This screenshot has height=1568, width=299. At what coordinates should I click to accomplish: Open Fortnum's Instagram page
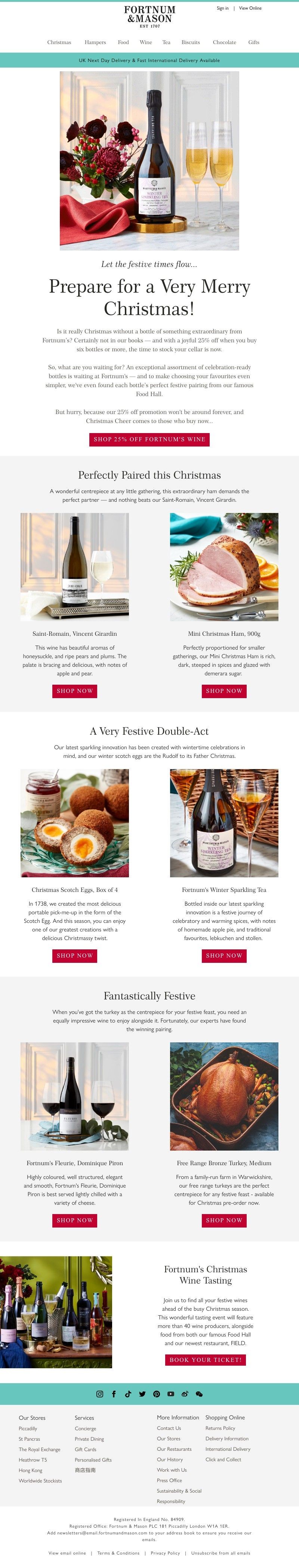100,1393
